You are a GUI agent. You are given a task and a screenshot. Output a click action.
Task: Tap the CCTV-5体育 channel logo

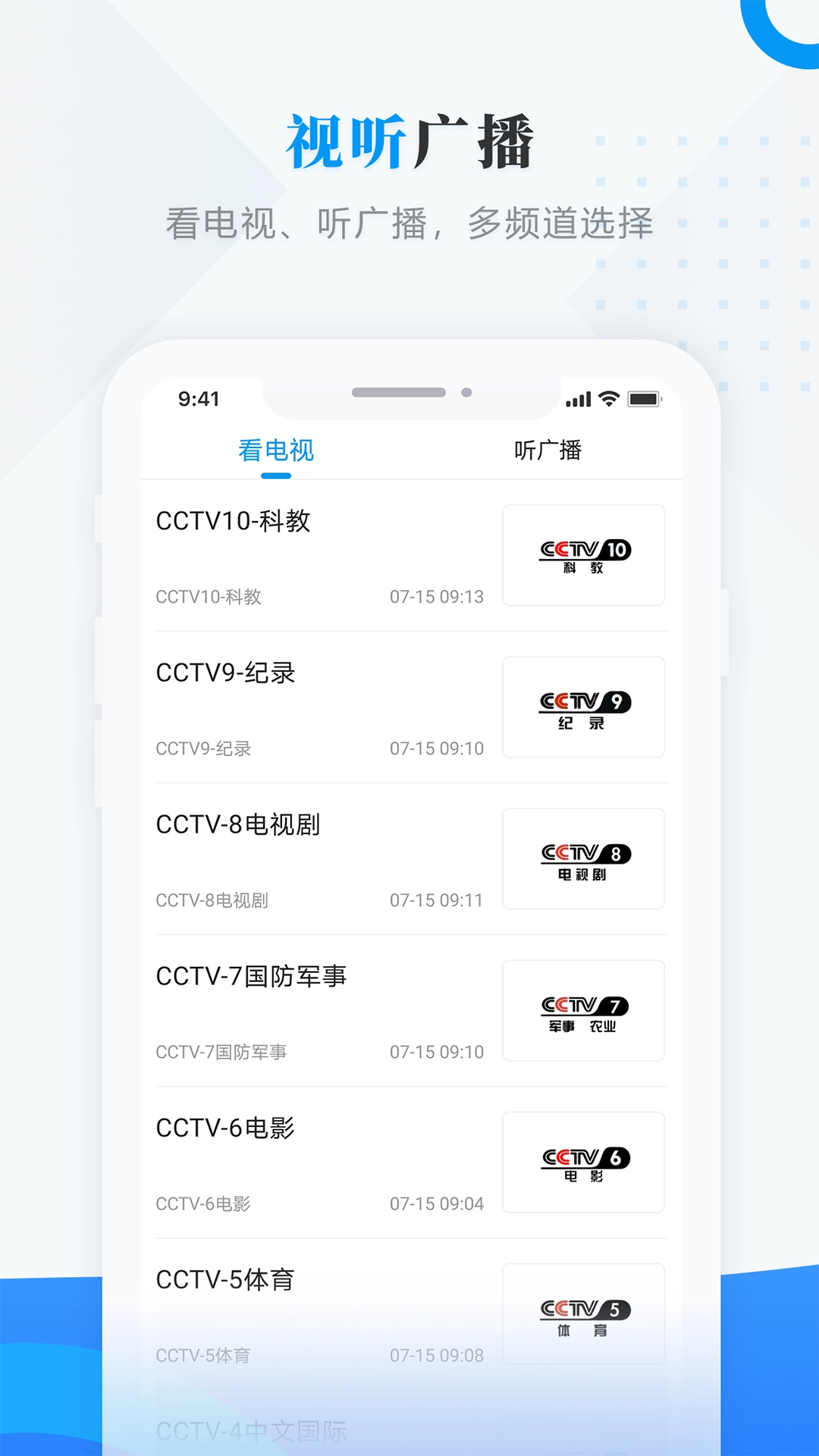tap(582, 1314)
